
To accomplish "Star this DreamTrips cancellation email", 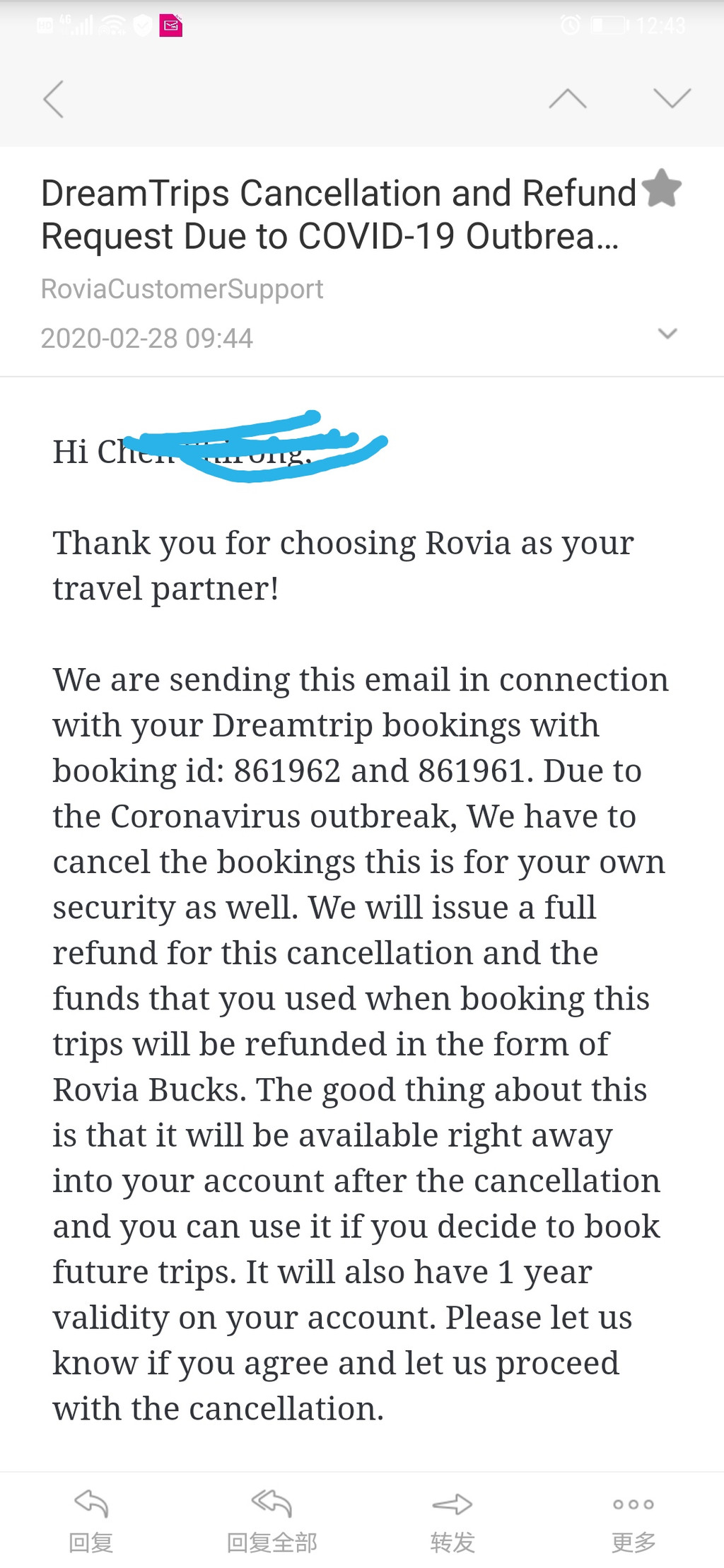I will pos(662,188).
